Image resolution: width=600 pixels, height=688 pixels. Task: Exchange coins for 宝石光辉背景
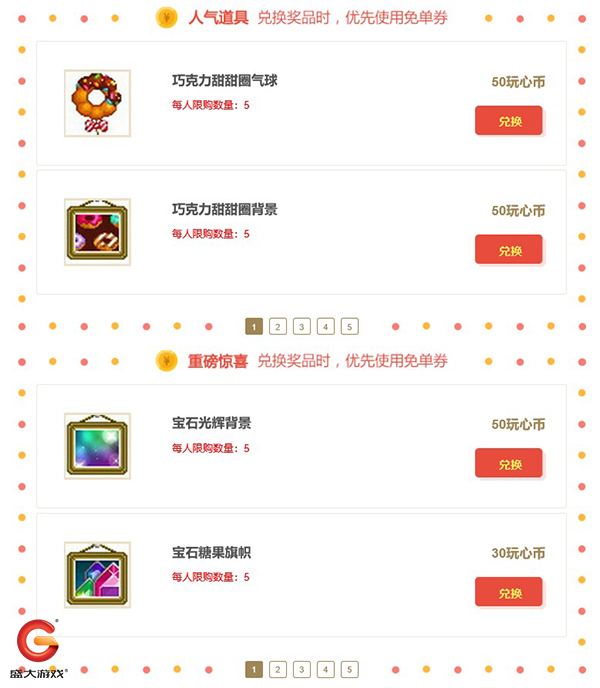coord(508,463)
